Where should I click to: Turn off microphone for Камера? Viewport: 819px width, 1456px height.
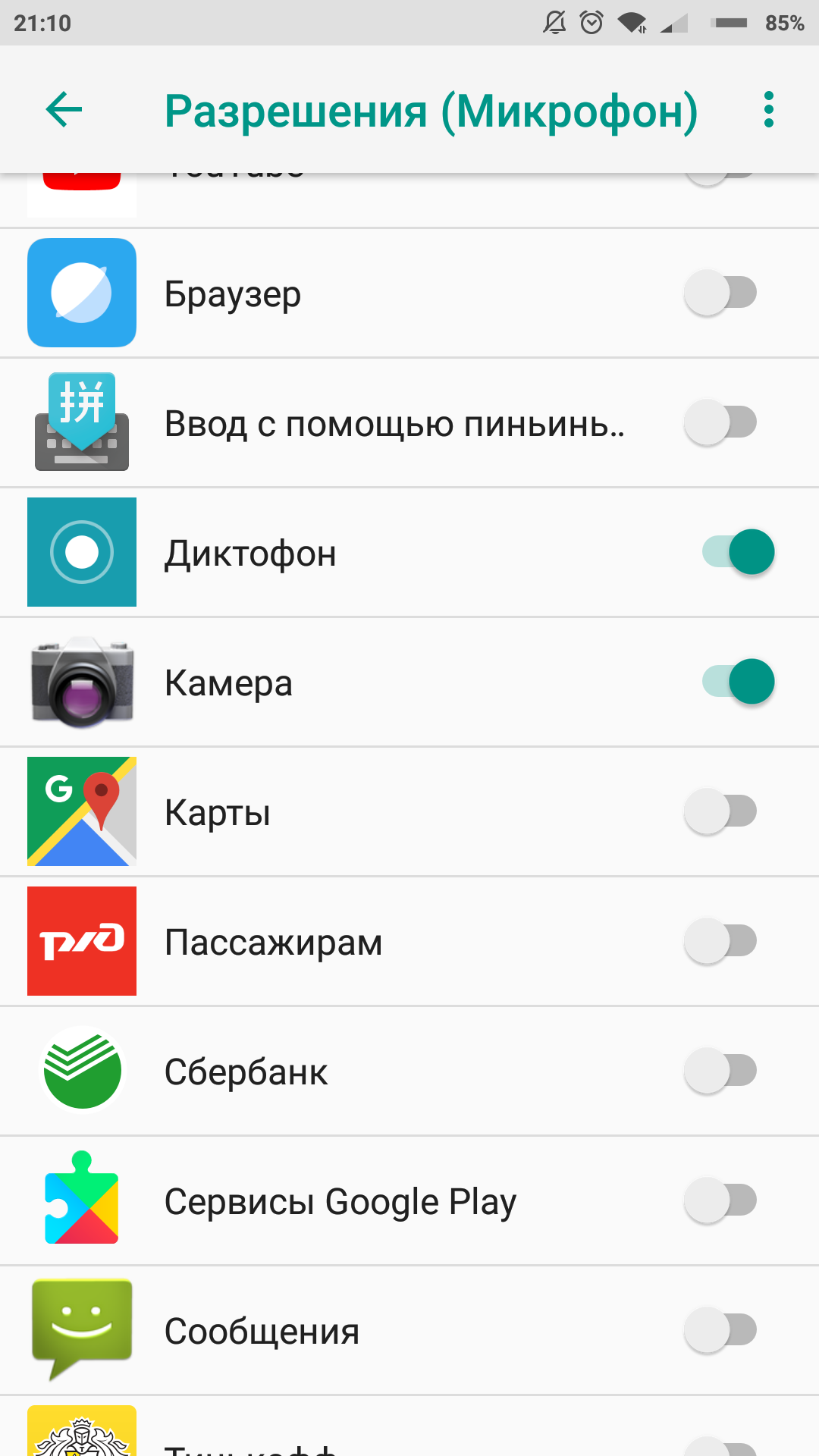(x=738, y=682)
